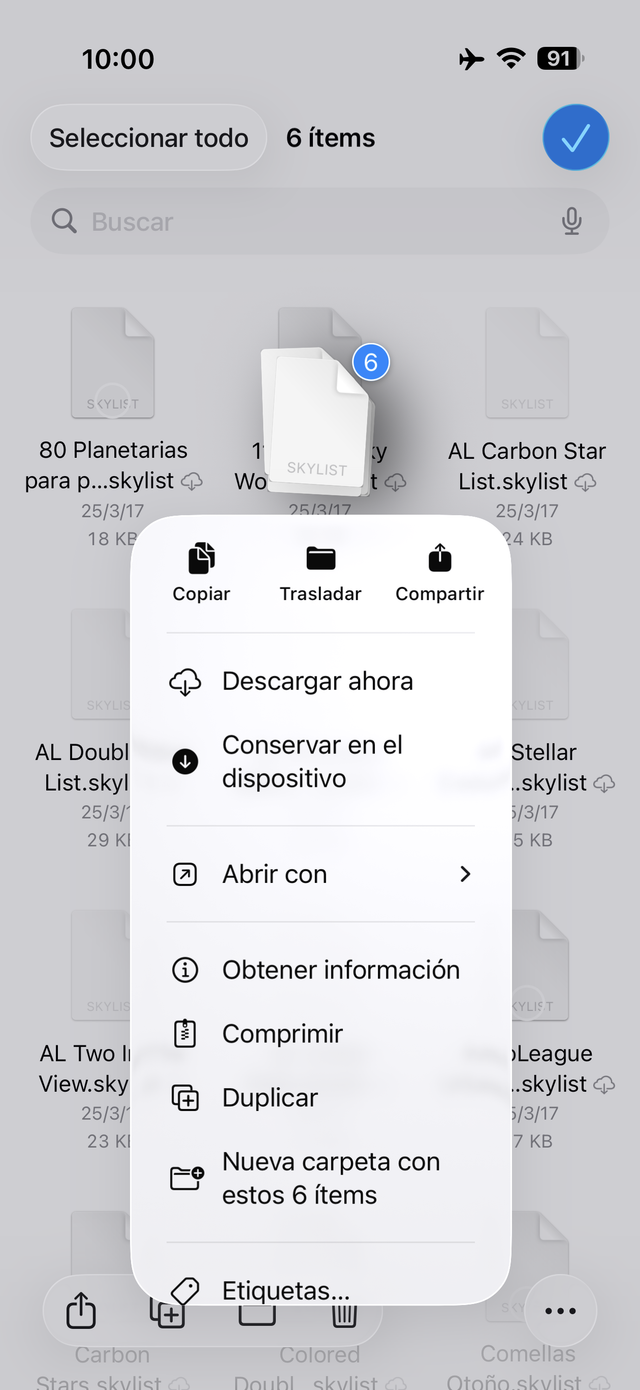This screenshot has width=640, height=1390.
Task: Choose Conservar en el dispositivo
Action: pyautogui.click(x=312, y=762)
